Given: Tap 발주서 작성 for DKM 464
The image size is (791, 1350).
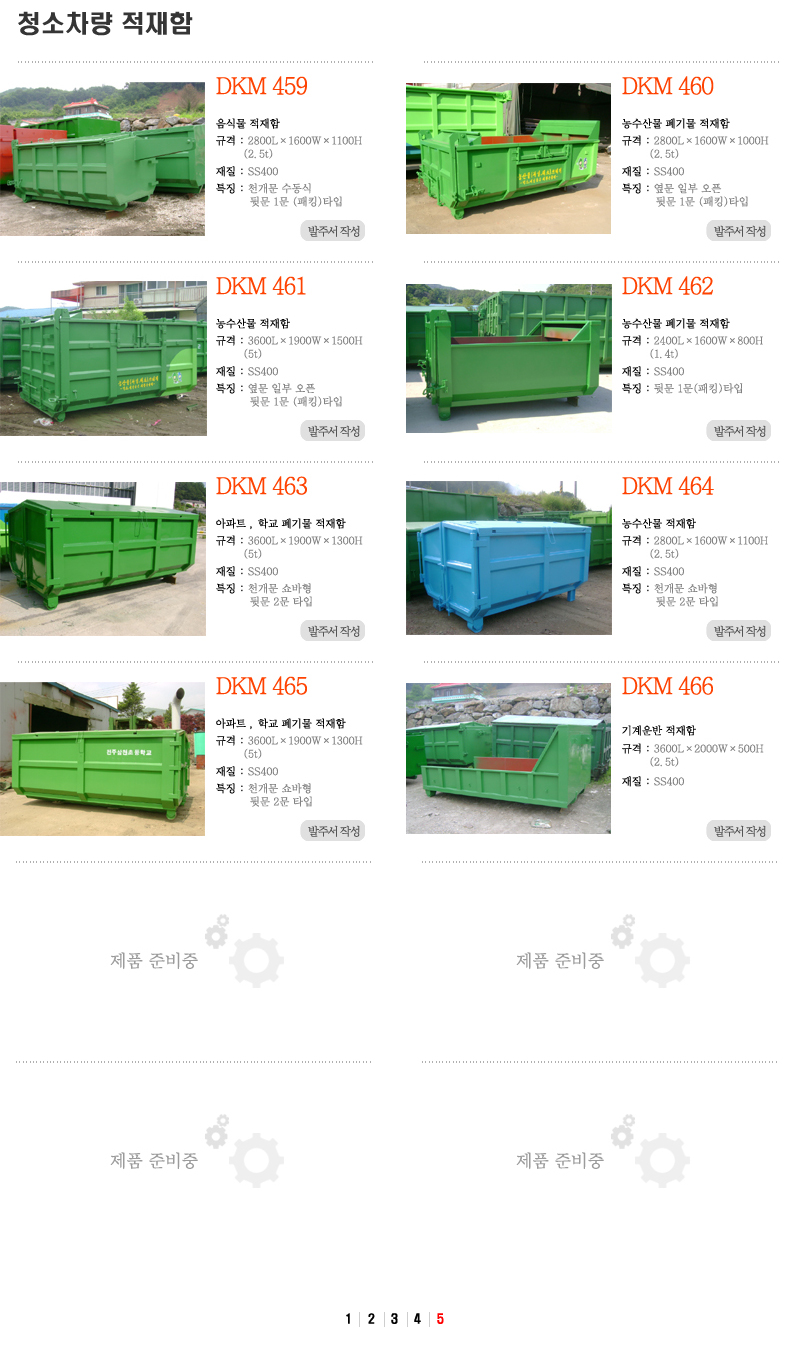Looking at the screenshot, I should coord(739,631).
